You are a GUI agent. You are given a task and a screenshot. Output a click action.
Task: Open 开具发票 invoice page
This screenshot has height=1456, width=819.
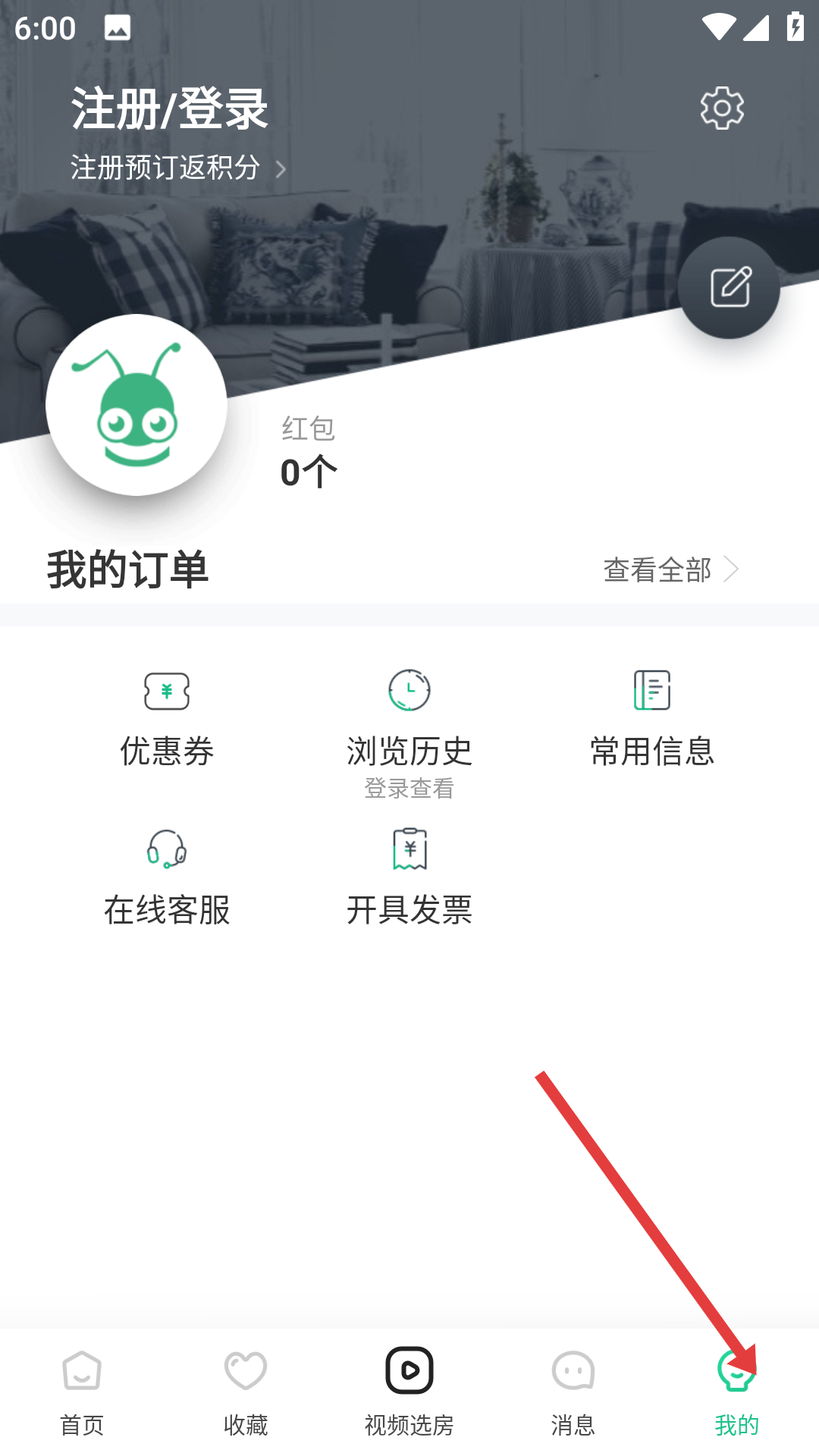click(409, 879)
